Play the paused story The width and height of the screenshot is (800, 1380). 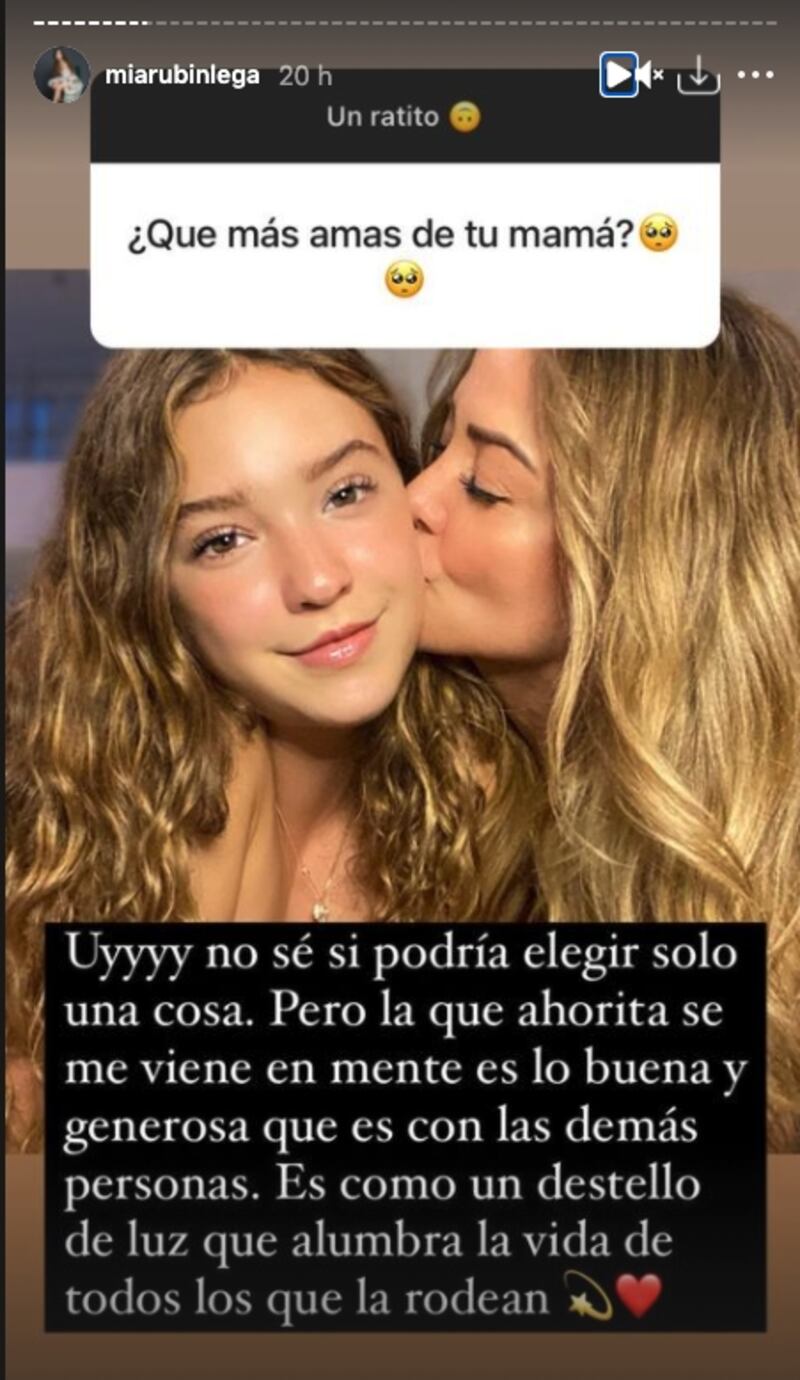coord(619,75)
